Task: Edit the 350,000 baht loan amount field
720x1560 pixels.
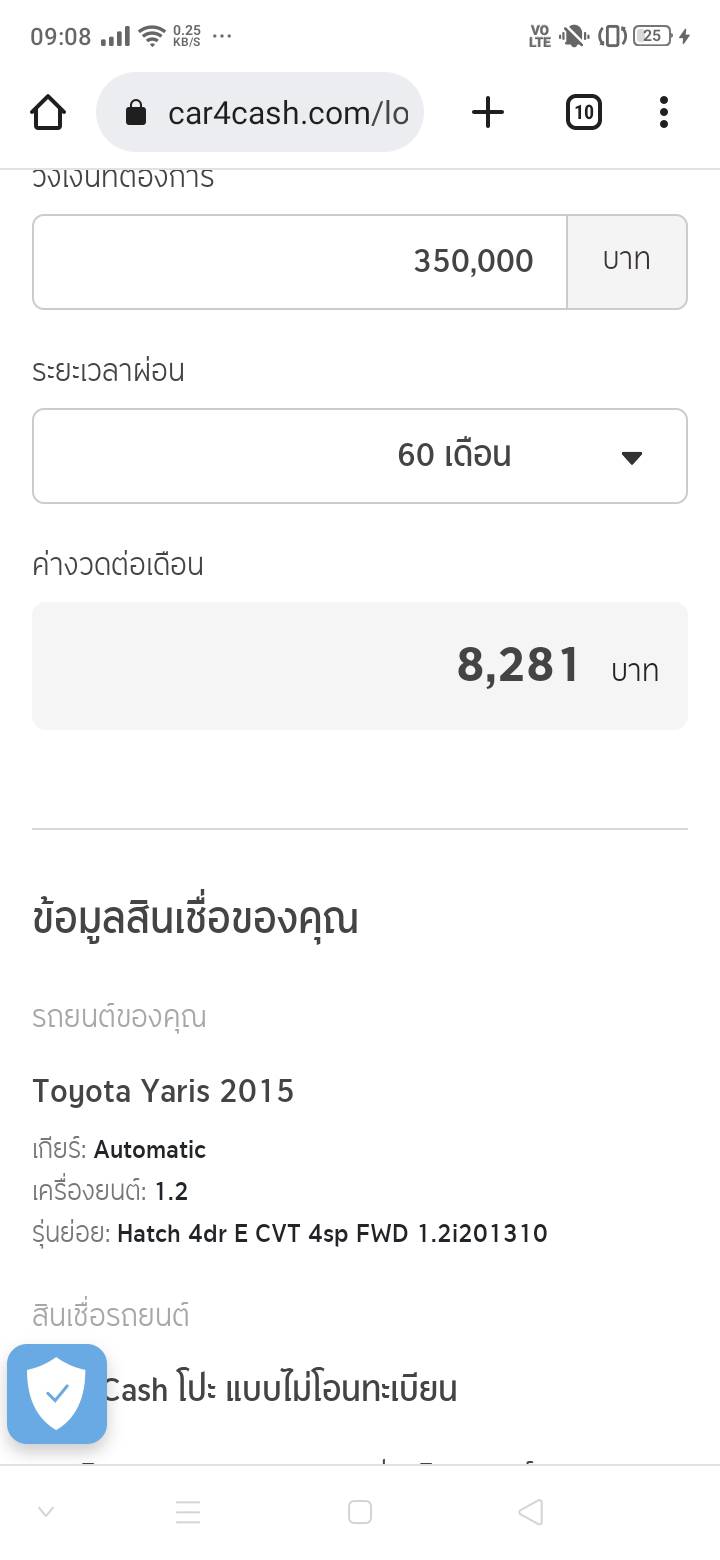Action: point(300,262)
